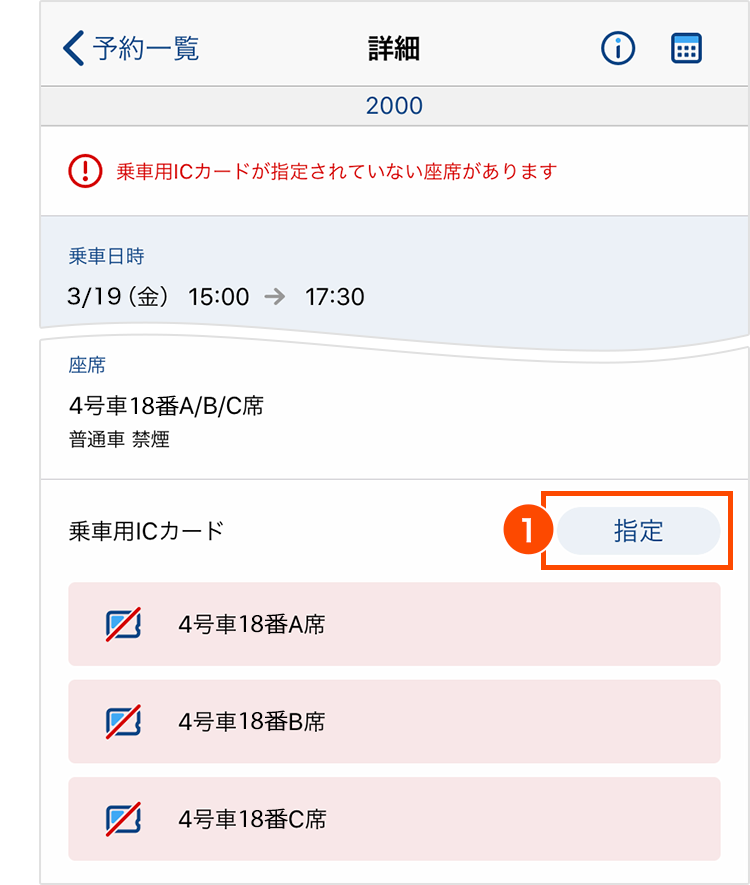Image resolution: width=750 pixels, height=885 pixels.
Task: Open the information icon
Action: 618,49
